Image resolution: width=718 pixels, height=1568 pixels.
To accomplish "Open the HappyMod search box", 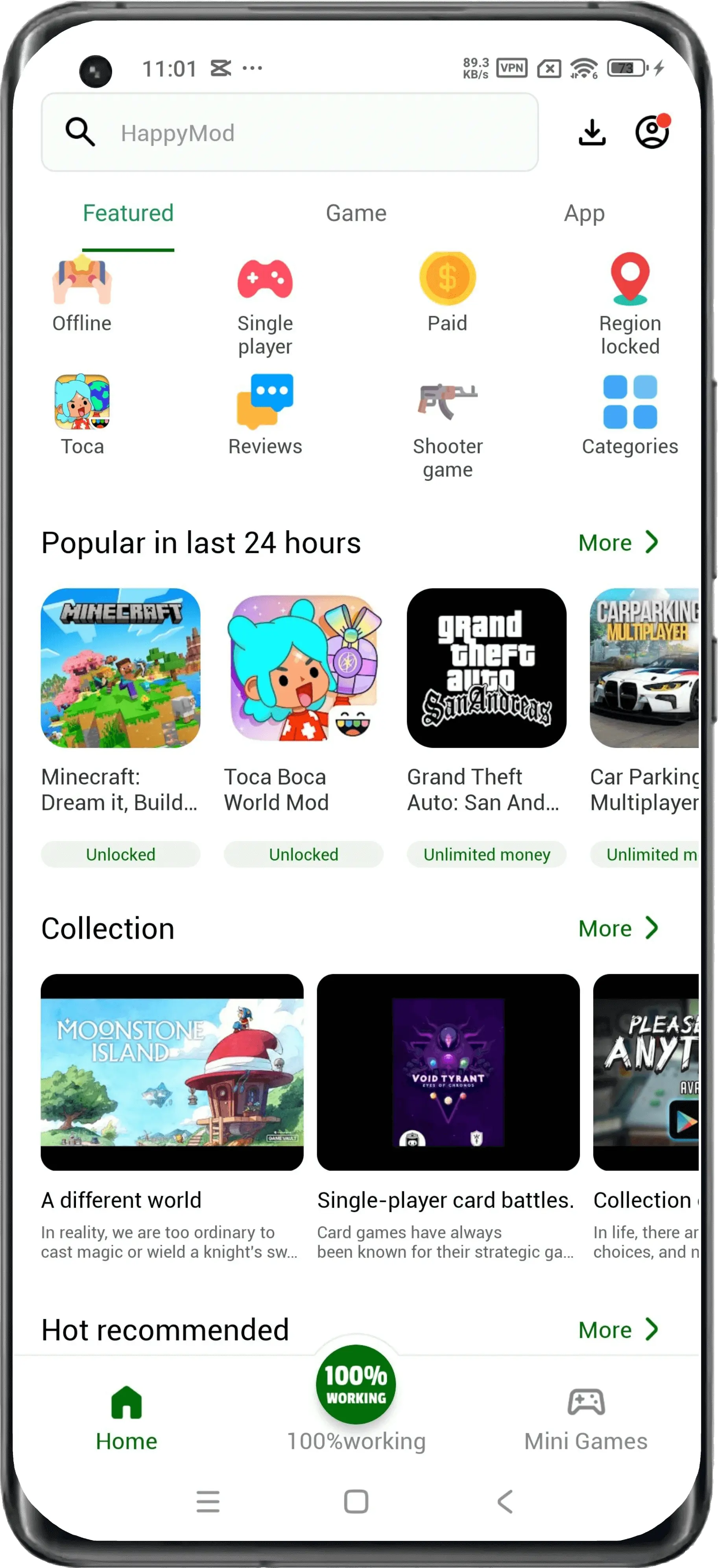I will 289,133.
